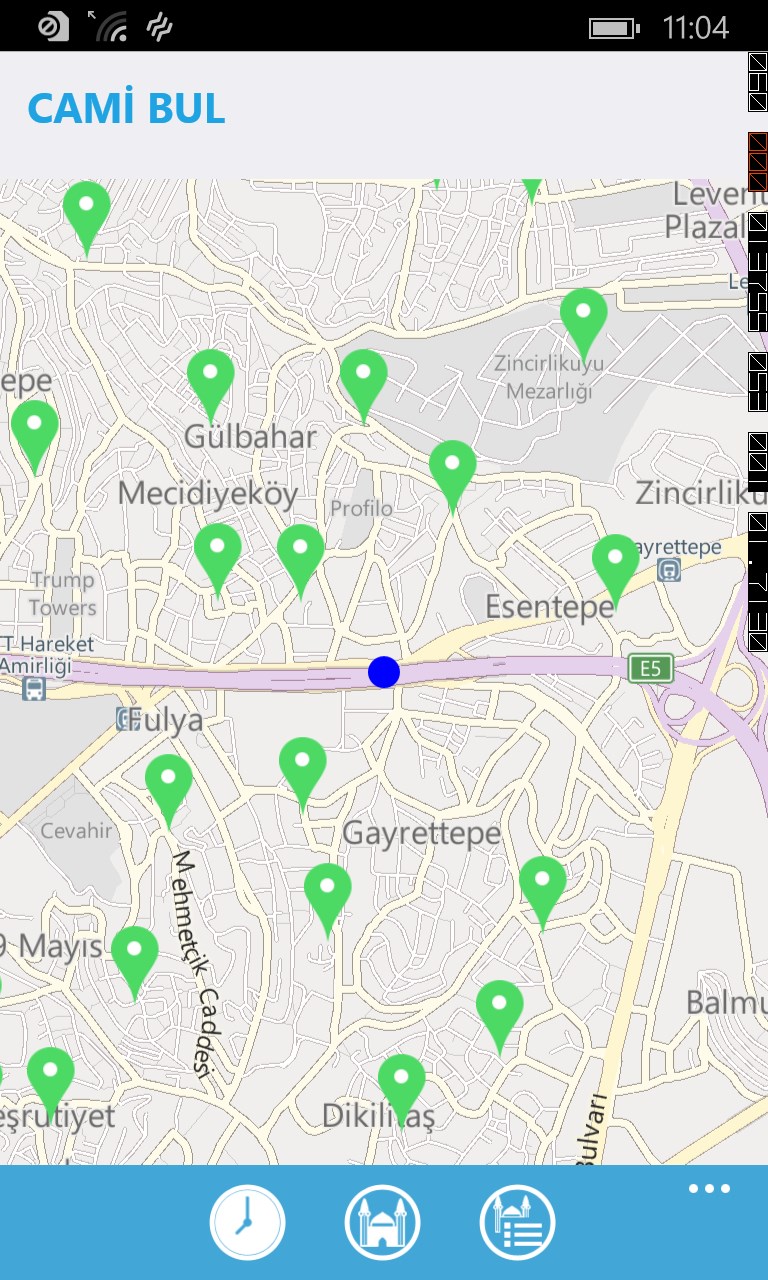Open the clock icon for prayer times
The image size is (768, 1280).
coord(247,1222)
